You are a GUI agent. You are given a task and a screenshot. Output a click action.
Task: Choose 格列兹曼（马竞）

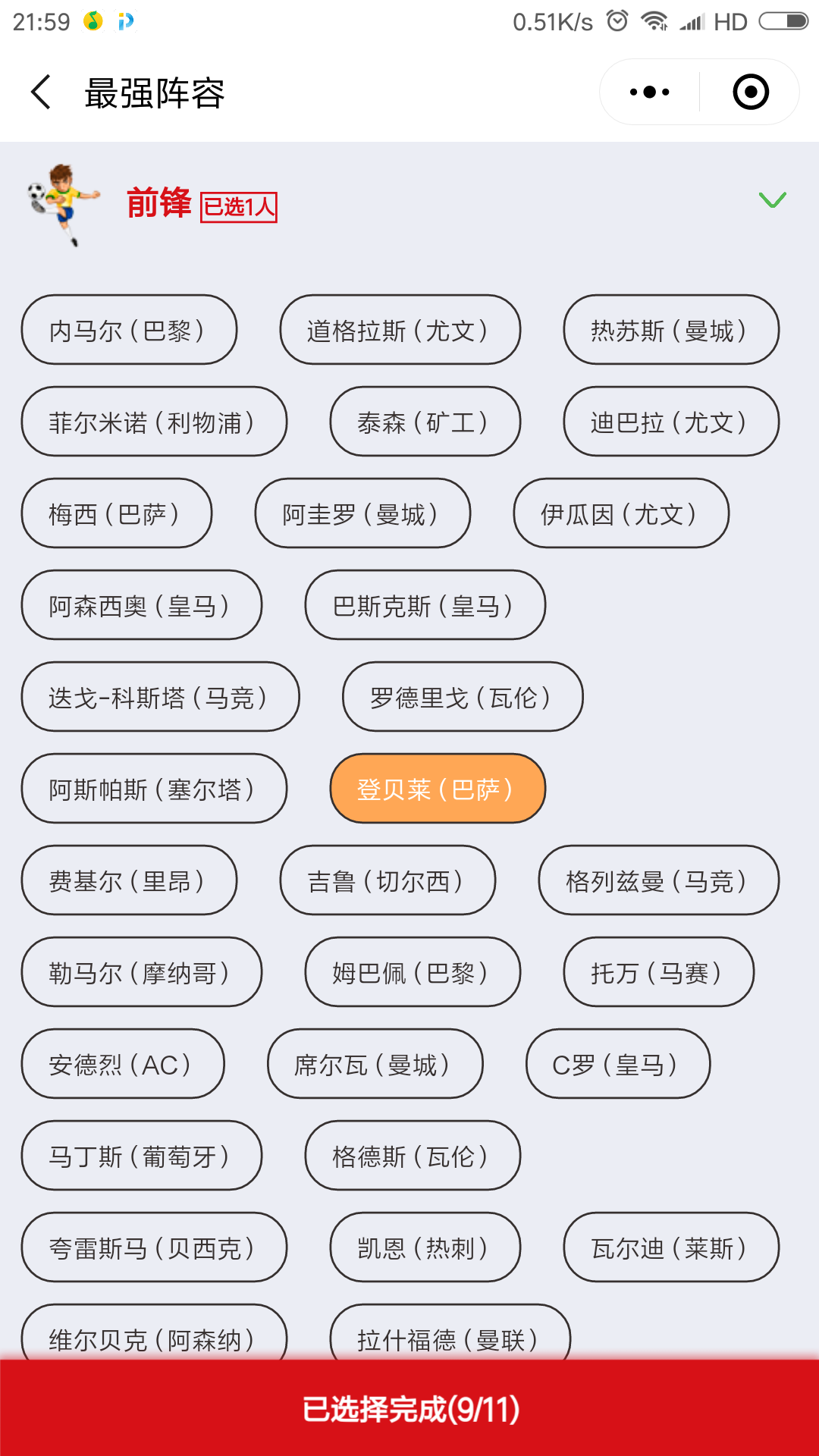coord(659,880)
